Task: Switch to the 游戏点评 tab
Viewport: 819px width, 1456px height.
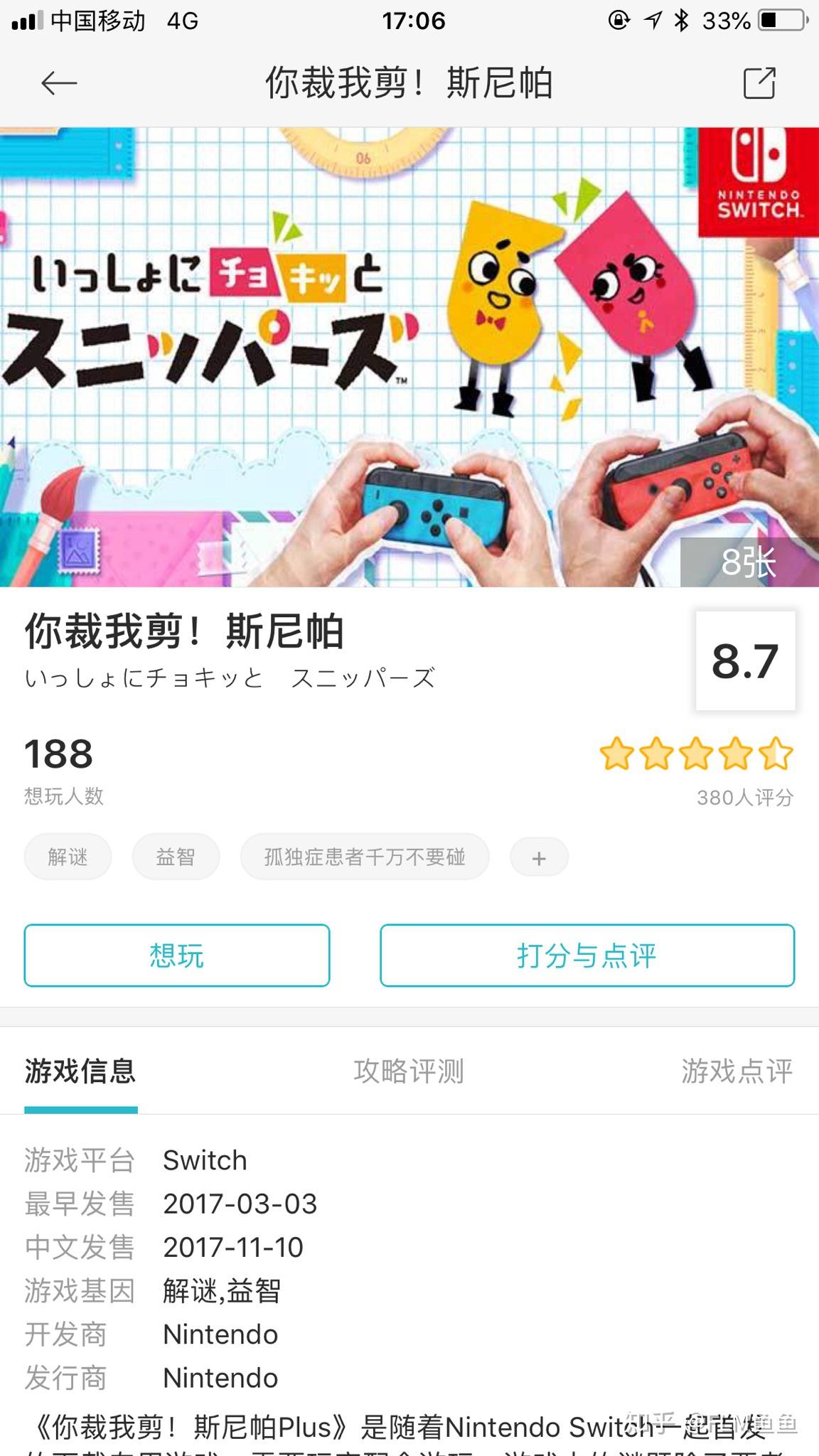Action: click(x=737, y=1071)
